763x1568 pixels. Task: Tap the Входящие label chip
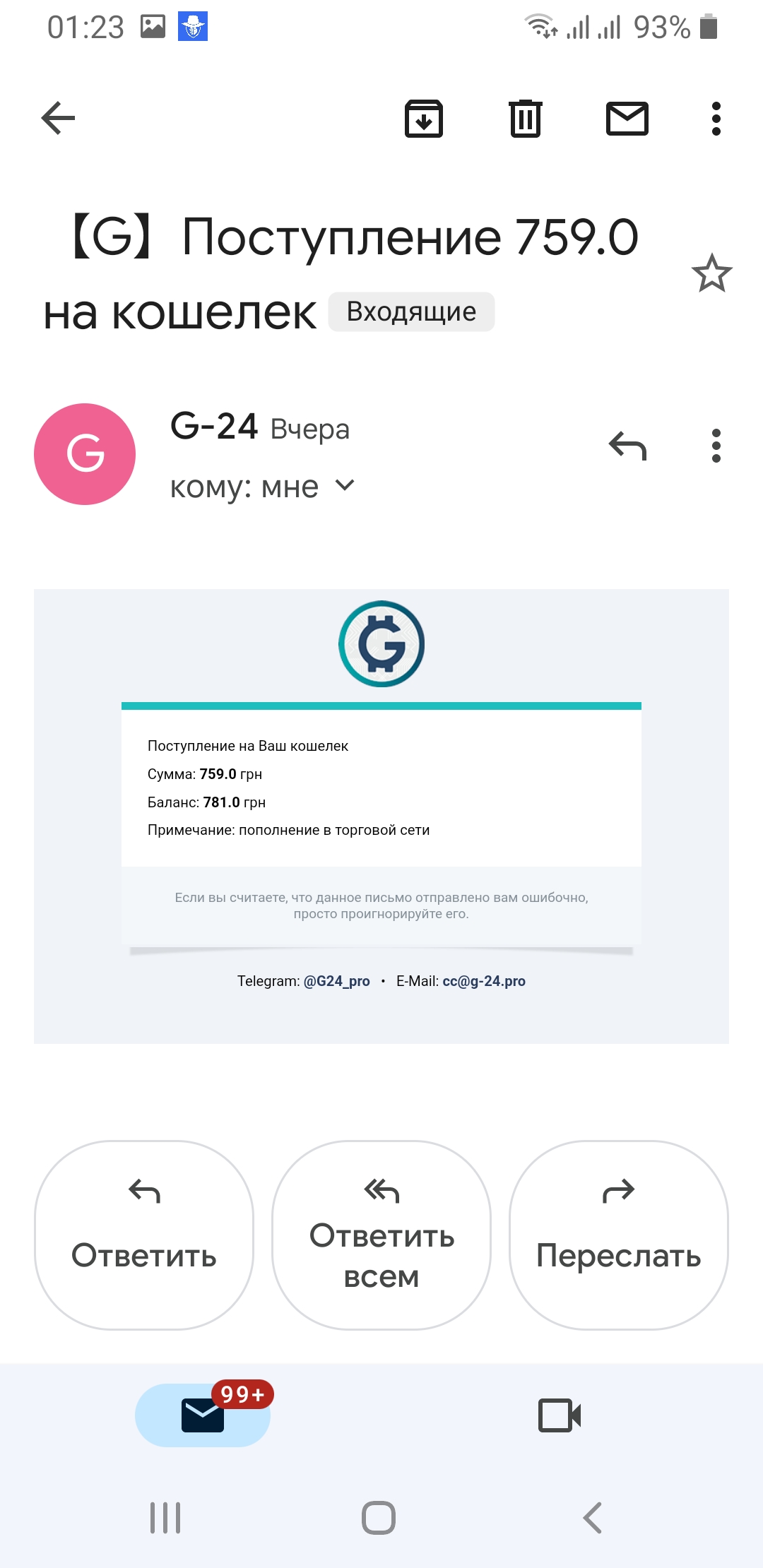411,311
